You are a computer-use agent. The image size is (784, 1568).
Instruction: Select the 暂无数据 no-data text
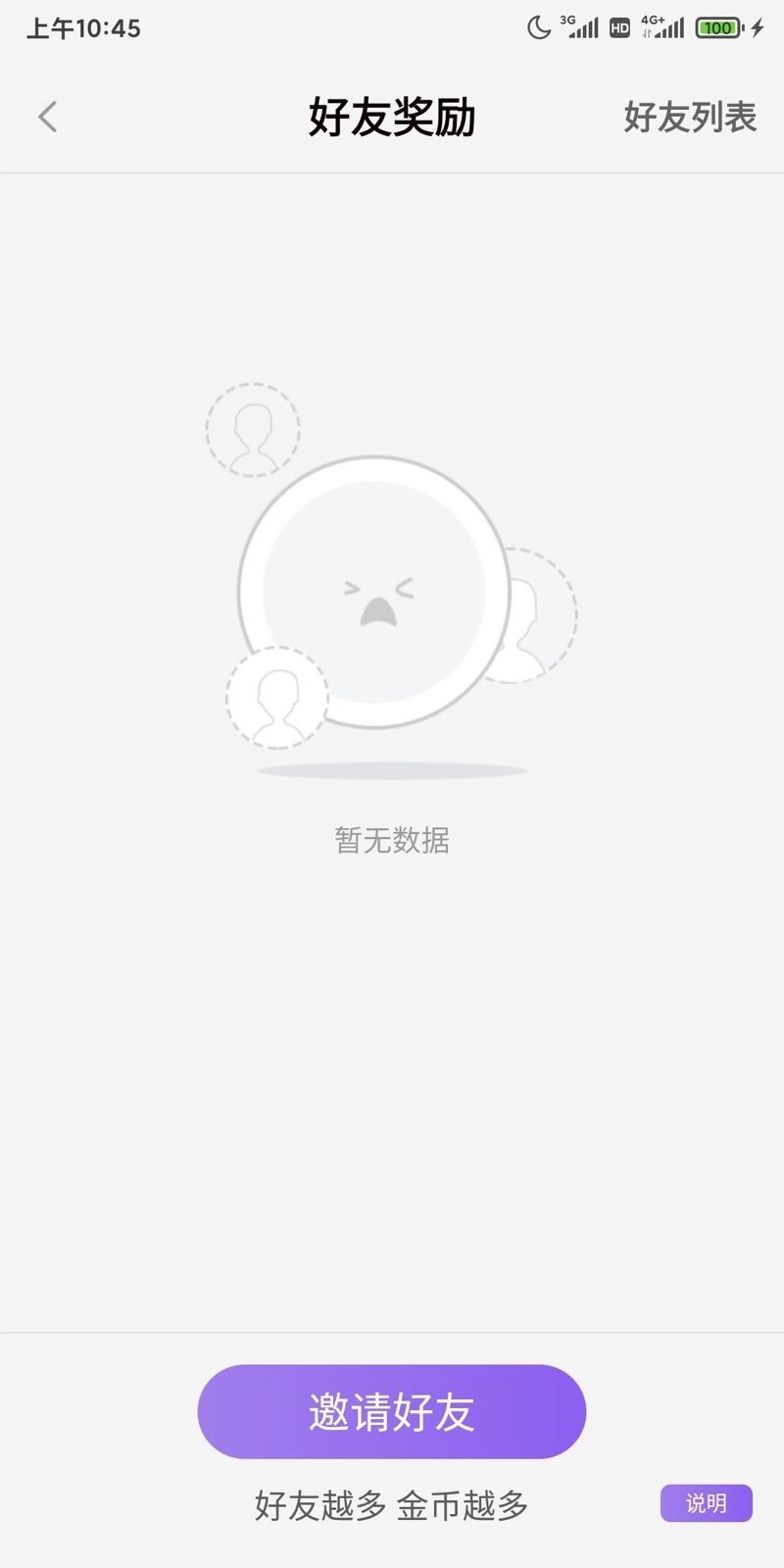coord(391,838)
